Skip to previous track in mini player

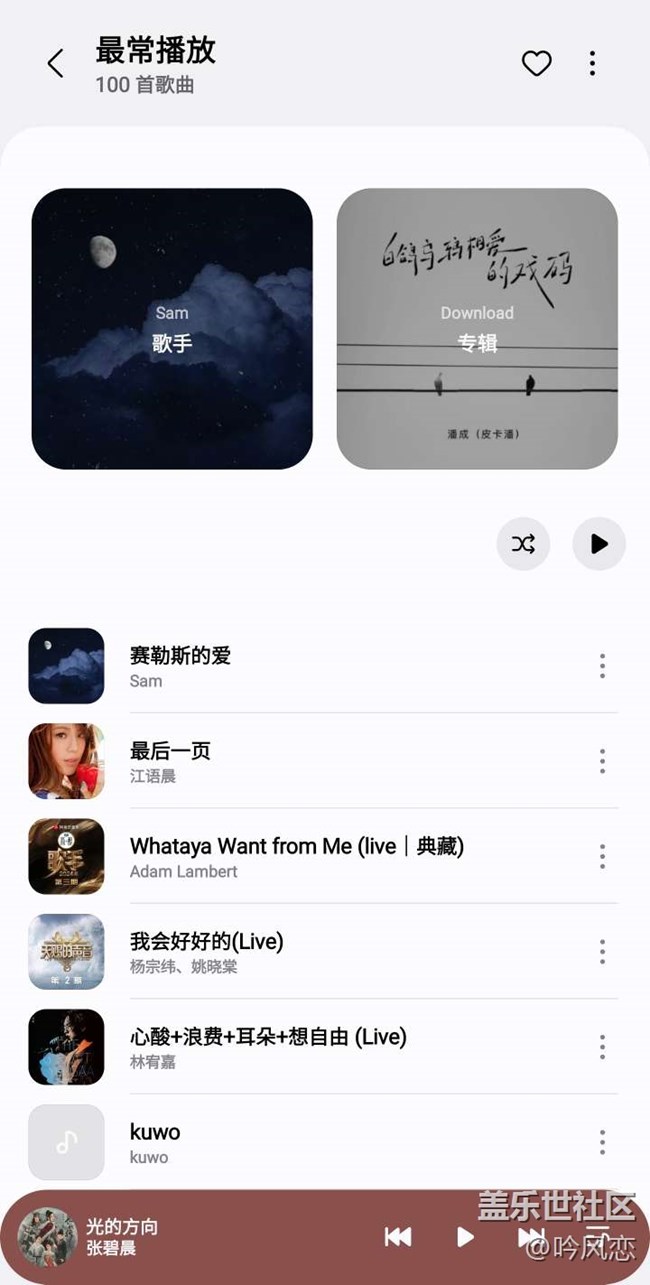coord(398,1237)
